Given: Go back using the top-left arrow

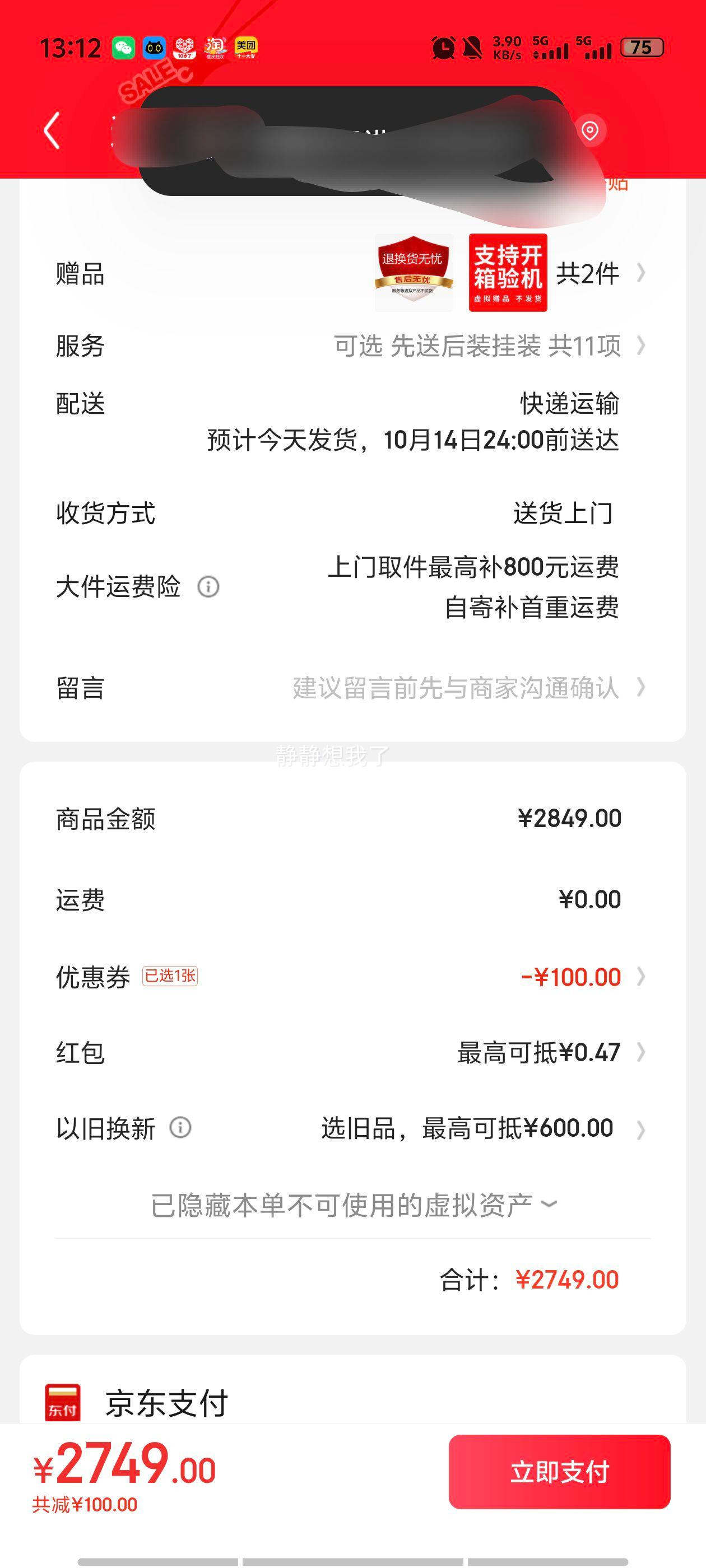Looking at the screenshot, I should [52, 130].
